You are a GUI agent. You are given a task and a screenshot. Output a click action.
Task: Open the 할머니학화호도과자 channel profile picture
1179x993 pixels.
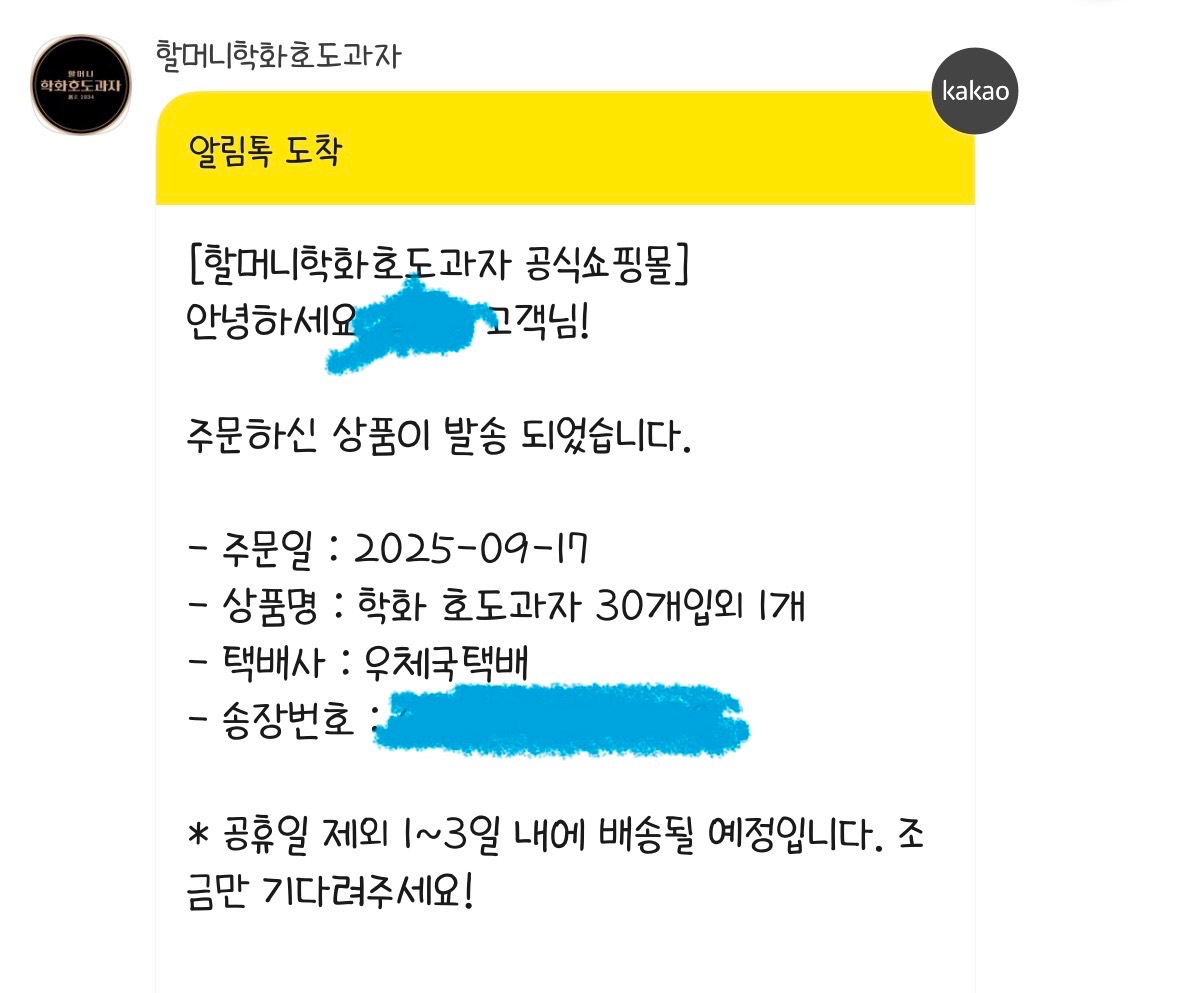point(81,85)
